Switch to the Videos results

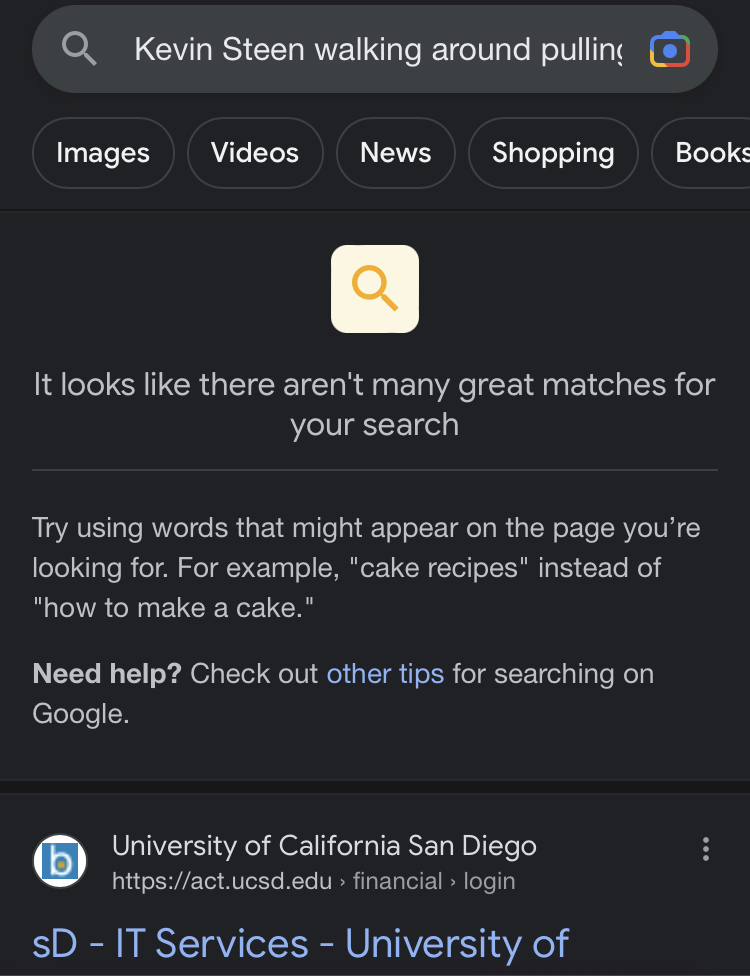tap(255, 153)
